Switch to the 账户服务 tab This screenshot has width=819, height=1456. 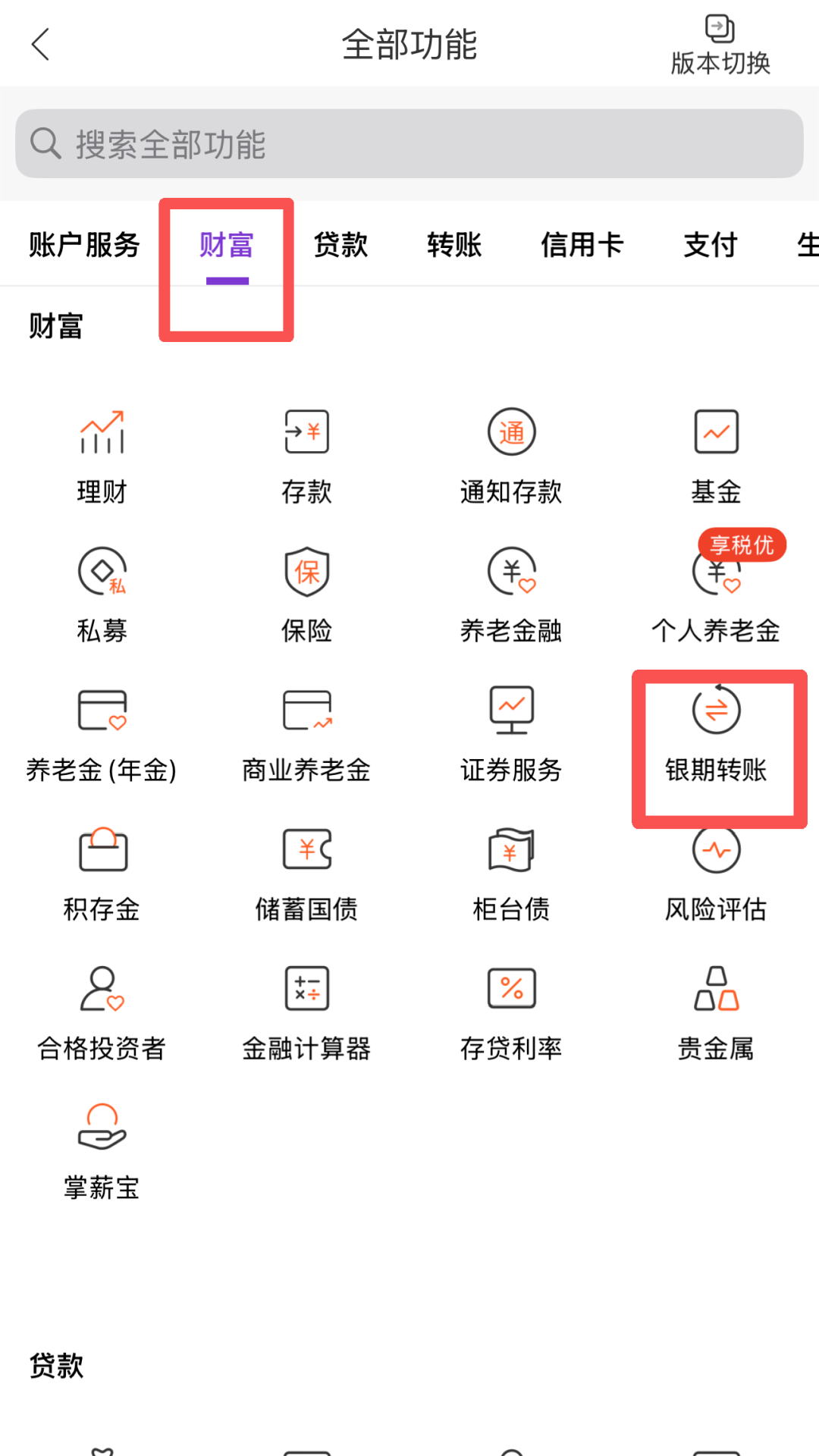83,244
